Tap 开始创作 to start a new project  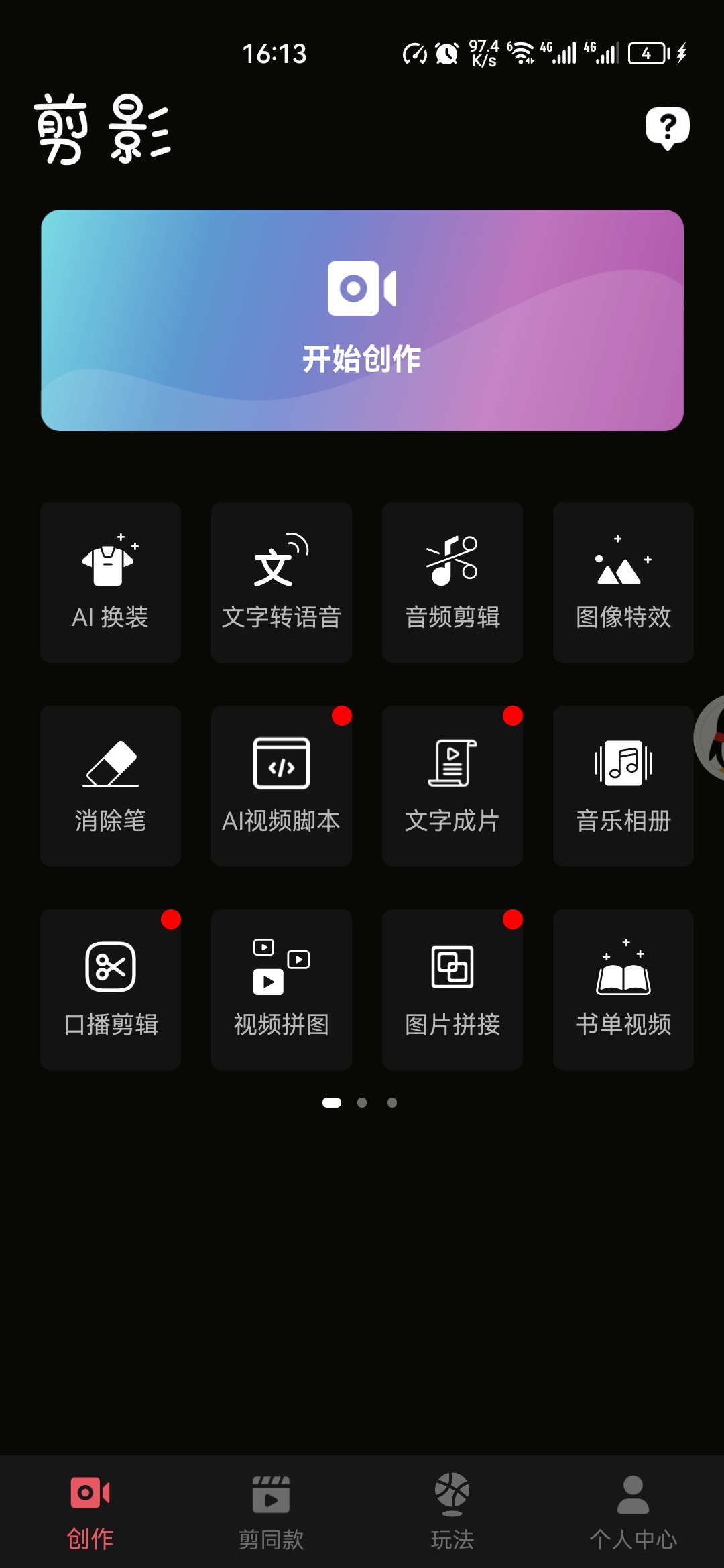click(362, 320)
